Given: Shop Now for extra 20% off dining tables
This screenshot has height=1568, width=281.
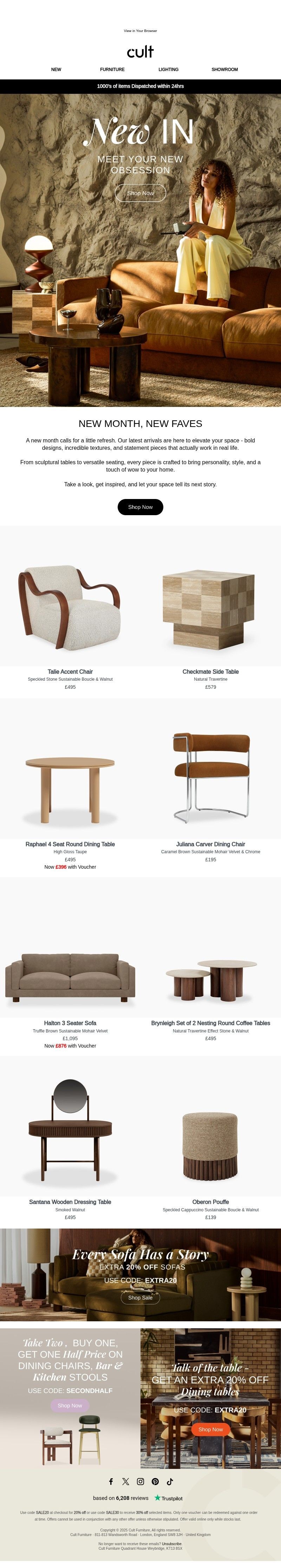Looking at the screenshot, I should click(x=210, y=1429).
